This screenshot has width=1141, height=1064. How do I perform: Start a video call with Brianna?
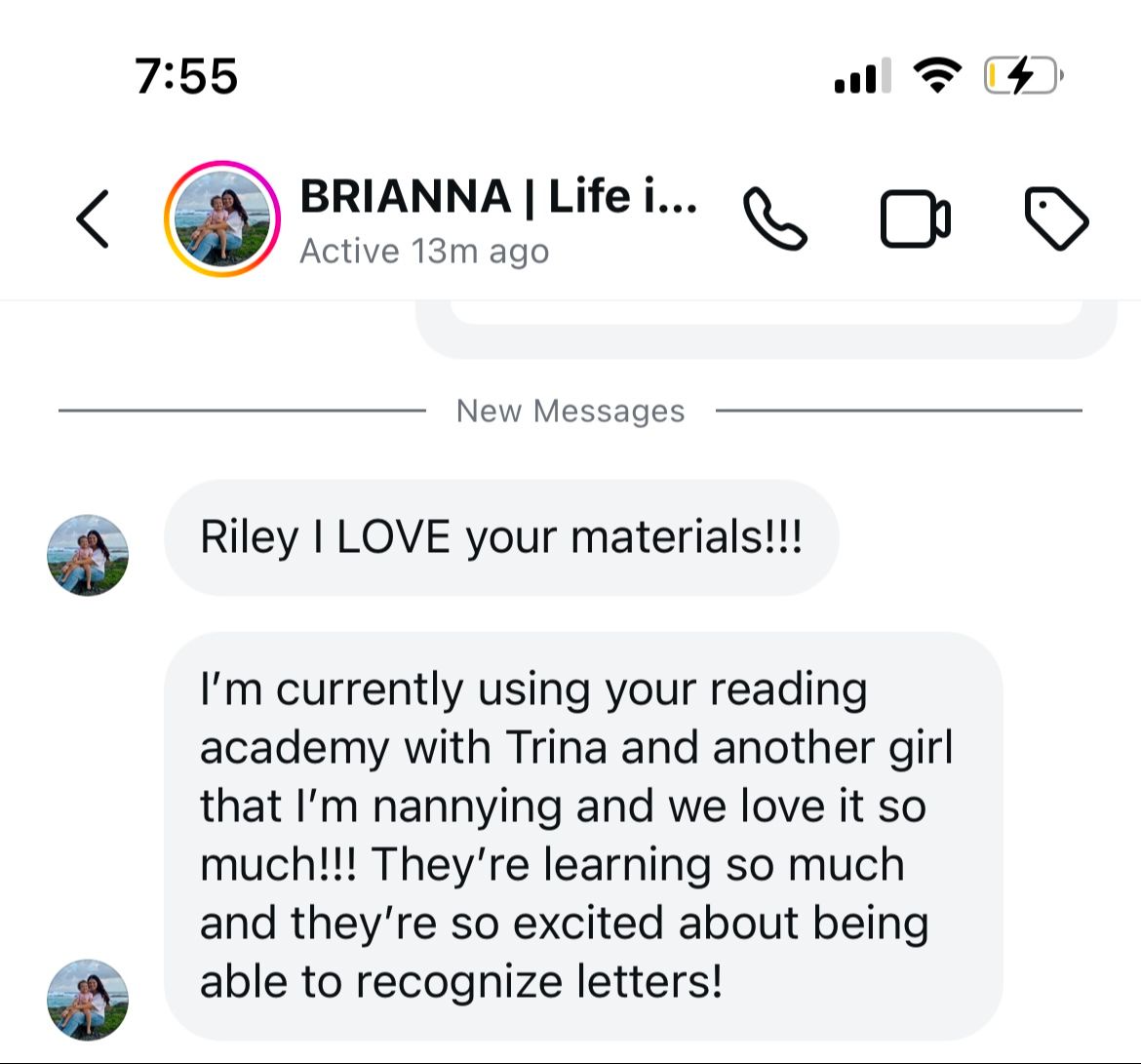point(915,218)
